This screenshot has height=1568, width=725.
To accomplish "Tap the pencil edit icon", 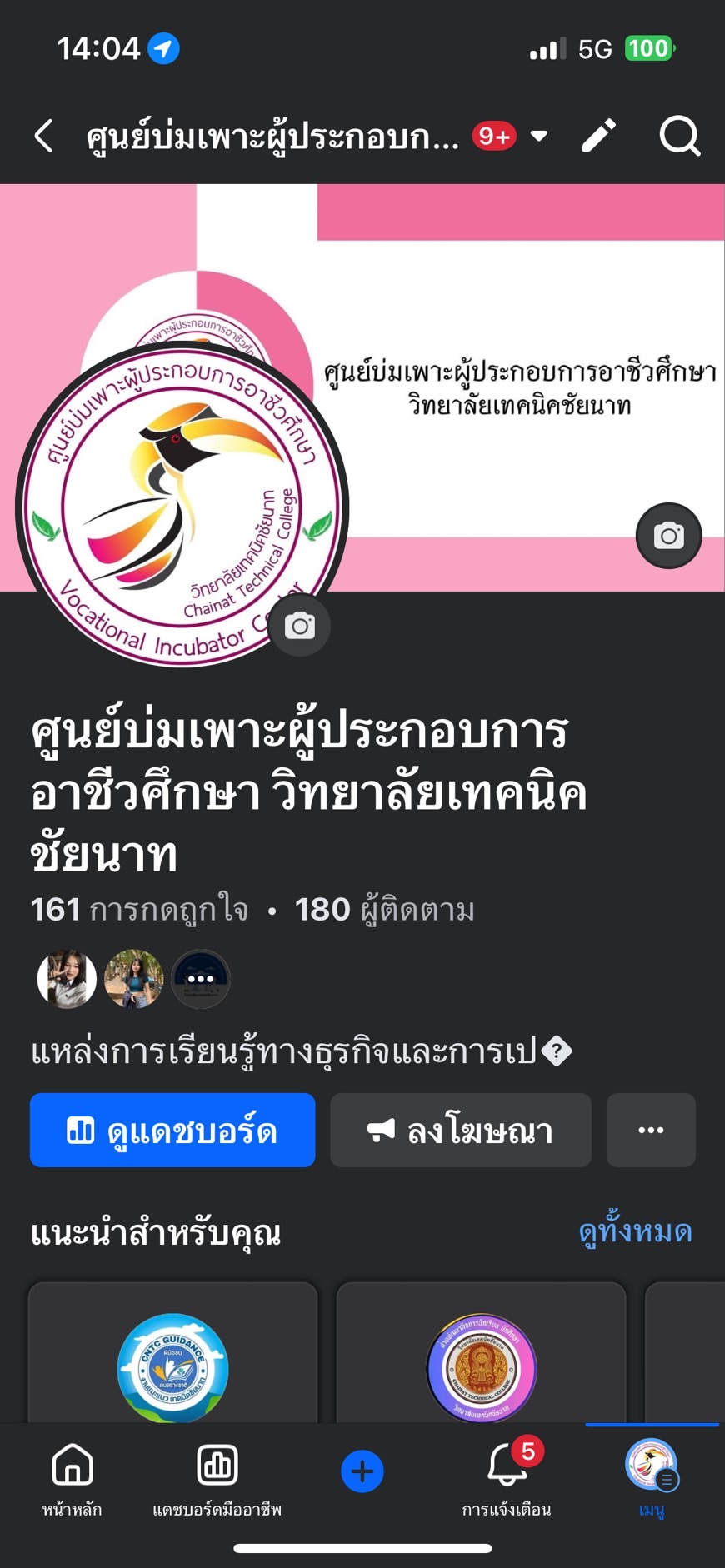I will click(598, 136).
